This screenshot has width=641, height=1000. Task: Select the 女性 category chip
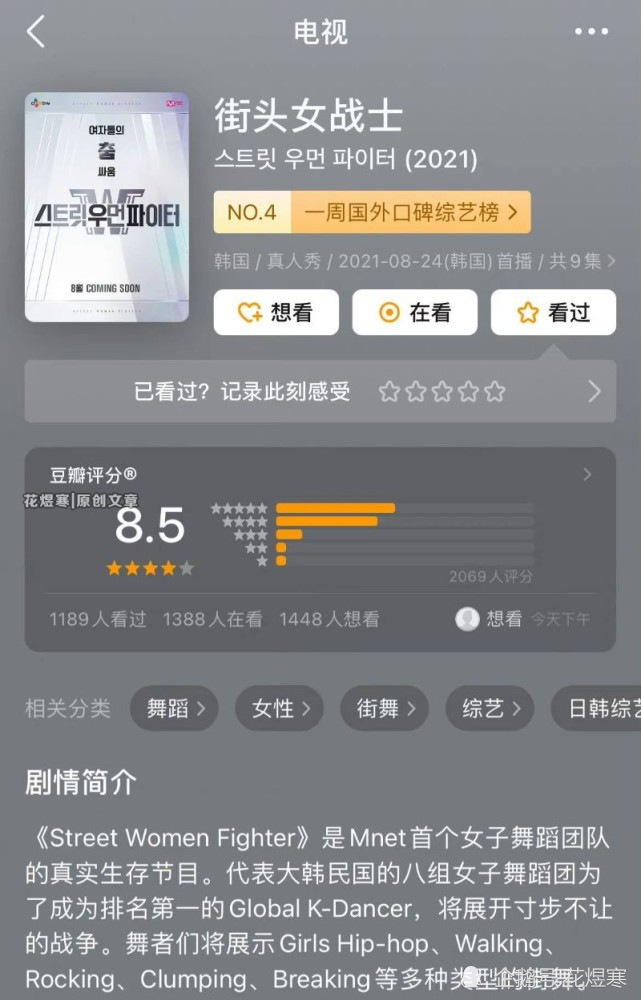pos(280,709)
